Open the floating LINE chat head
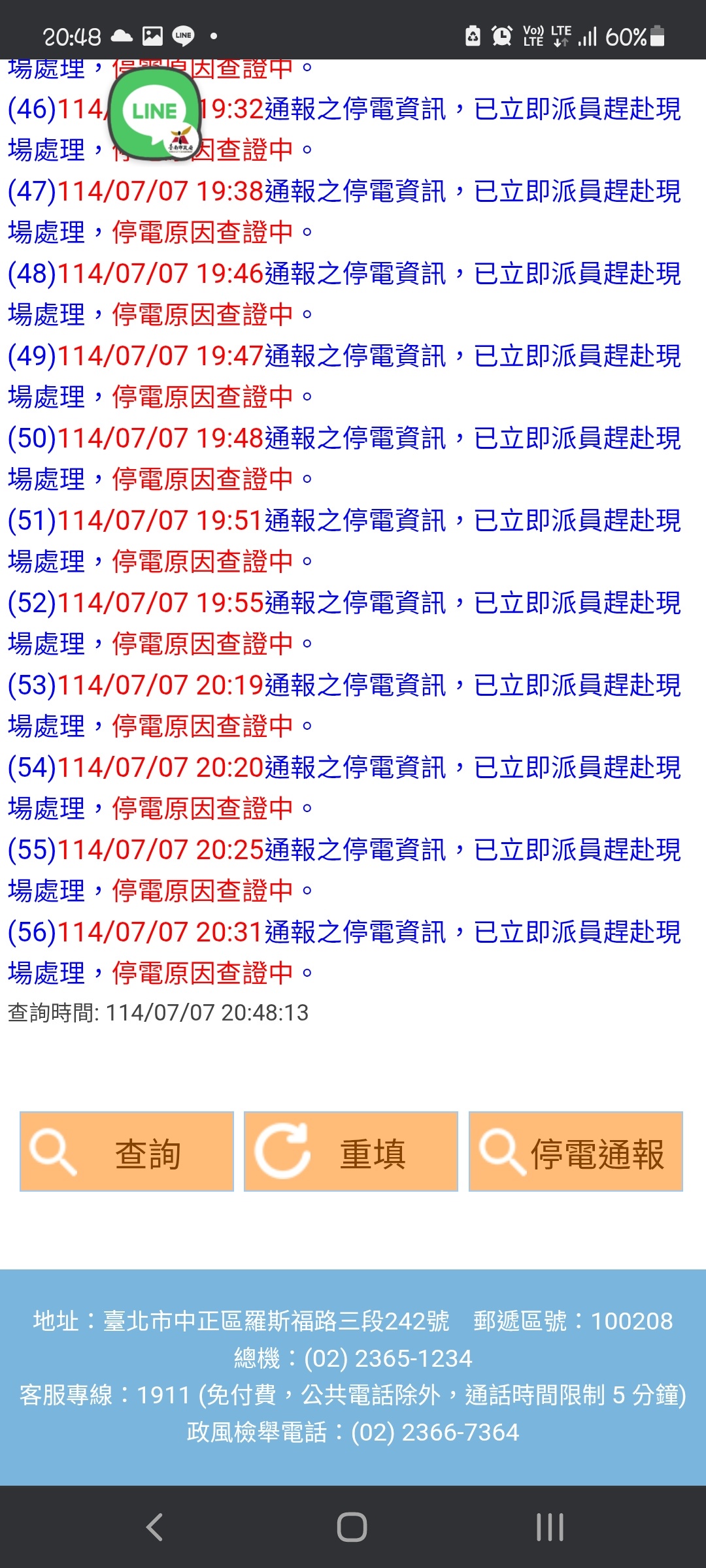Image resolution: width=706 pixels, height=1568 pixels. tap(154, 113)
